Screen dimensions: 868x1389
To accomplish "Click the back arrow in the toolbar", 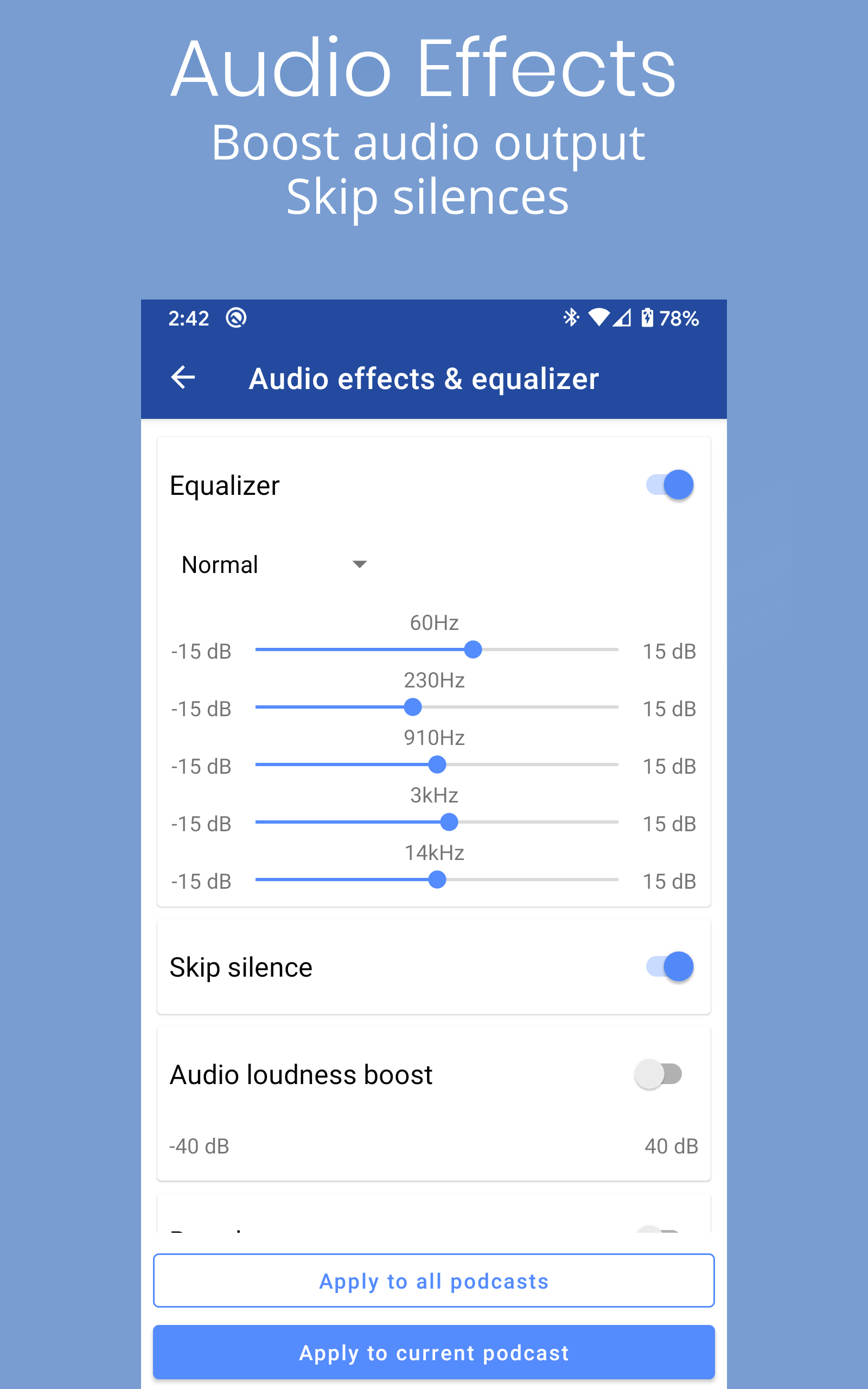I will [x=182, y=378].
